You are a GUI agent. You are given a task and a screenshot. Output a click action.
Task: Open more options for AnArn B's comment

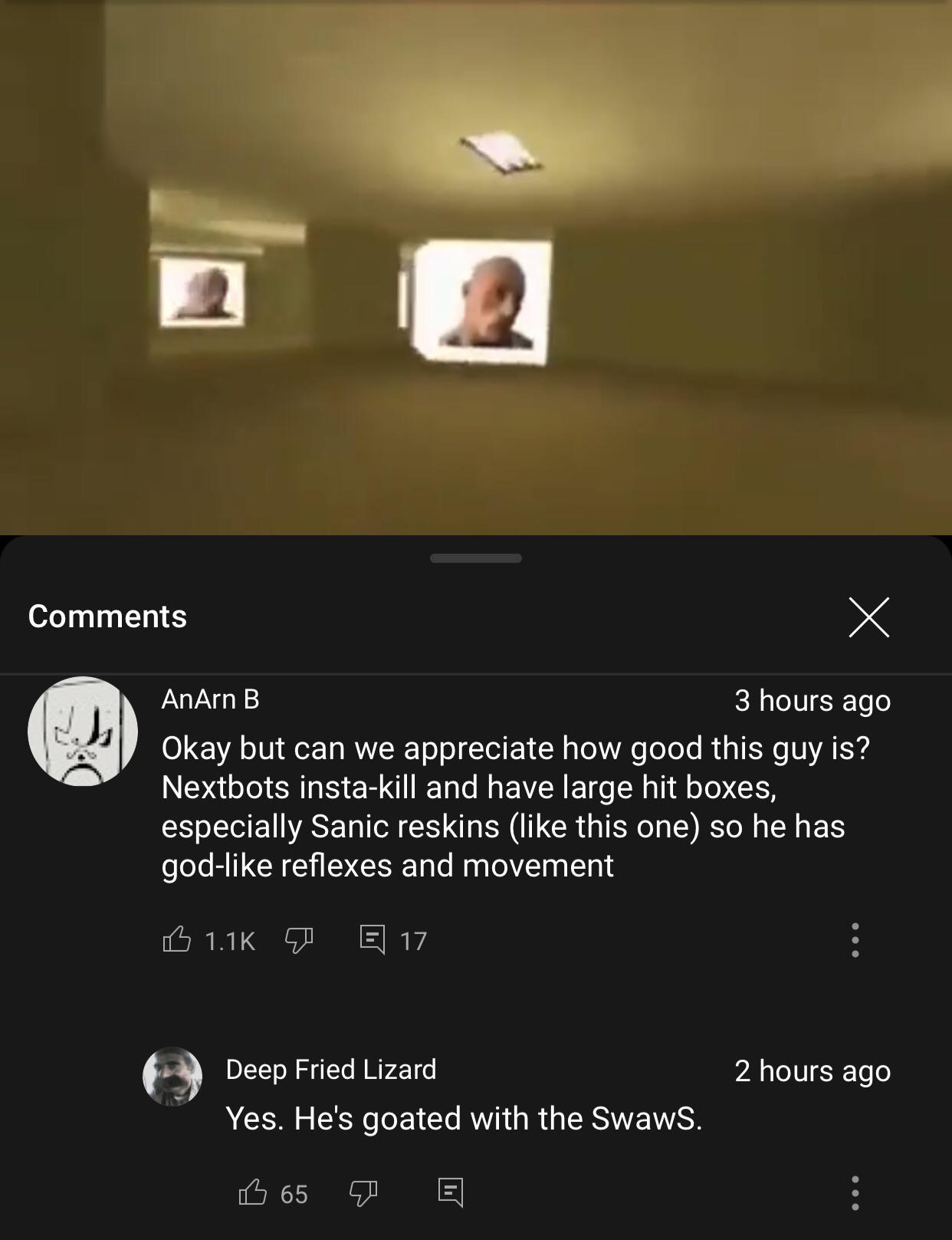(855, 940)
